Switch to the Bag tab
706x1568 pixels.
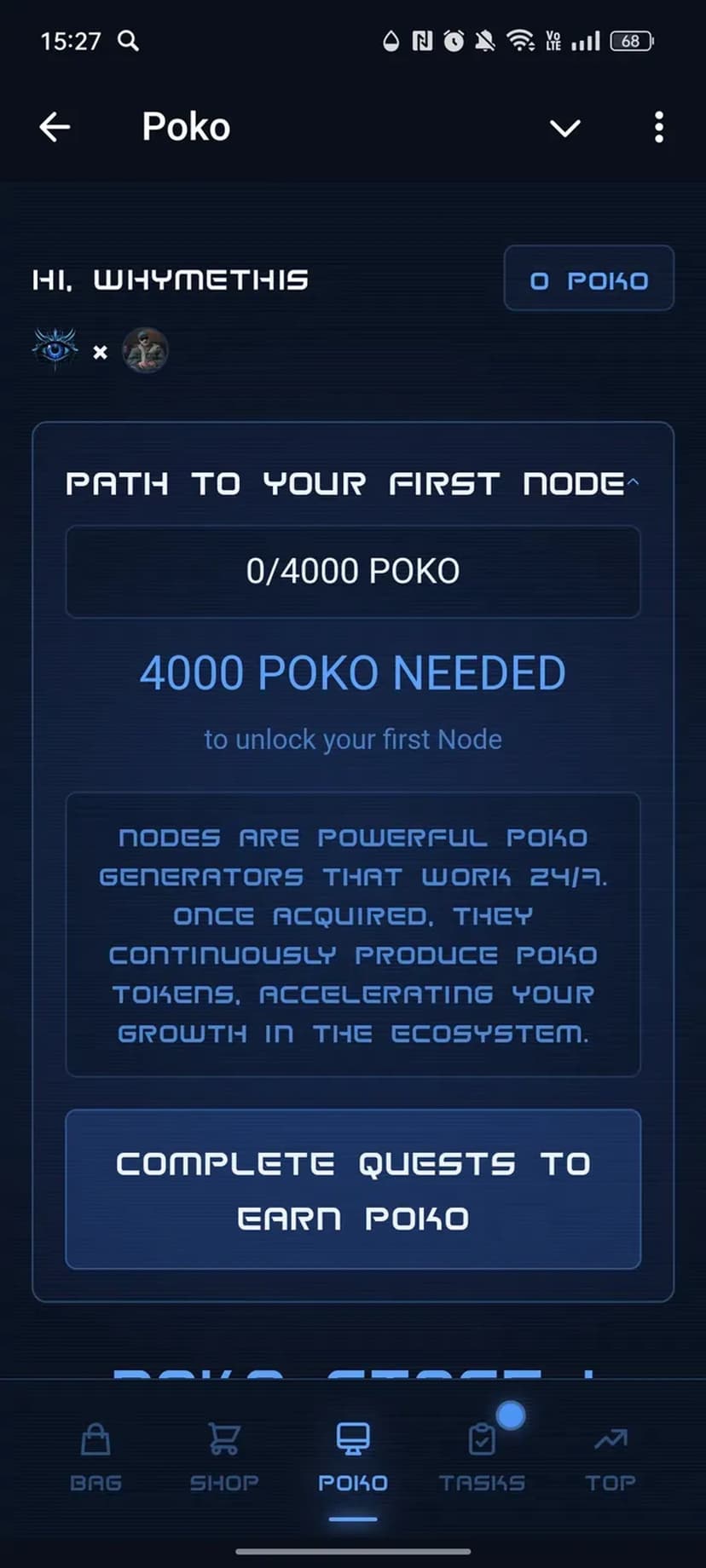[95, 1457]
